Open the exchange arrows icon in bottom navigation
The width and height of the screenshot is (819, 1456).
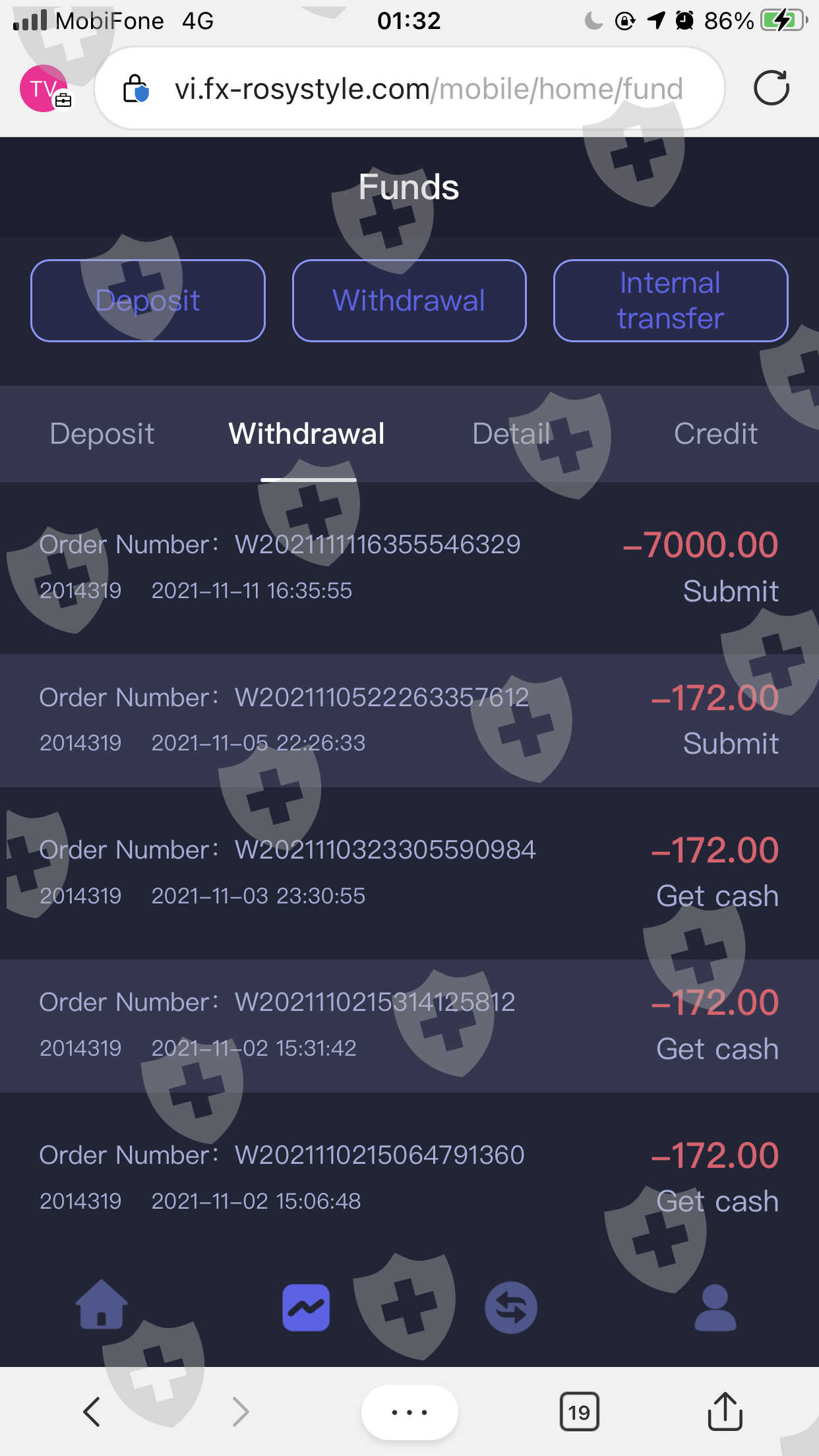click(511, 1307)
